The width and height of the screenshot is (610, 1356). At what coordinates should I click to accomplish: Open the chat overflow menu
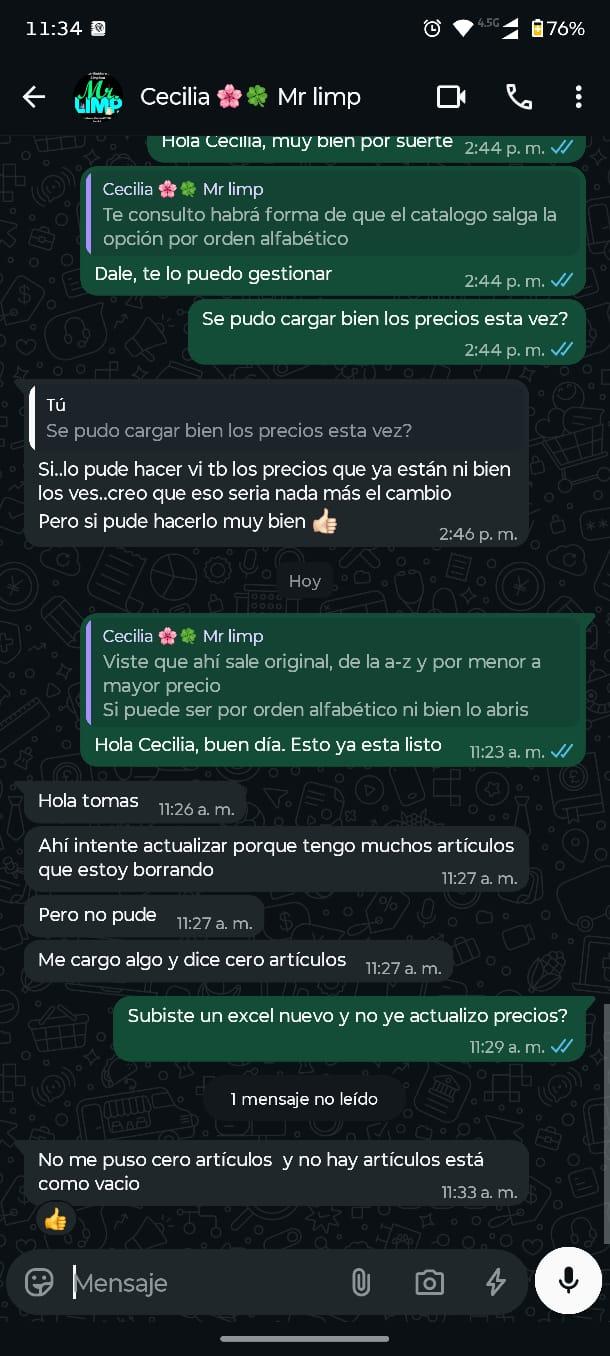click(578, 97)
